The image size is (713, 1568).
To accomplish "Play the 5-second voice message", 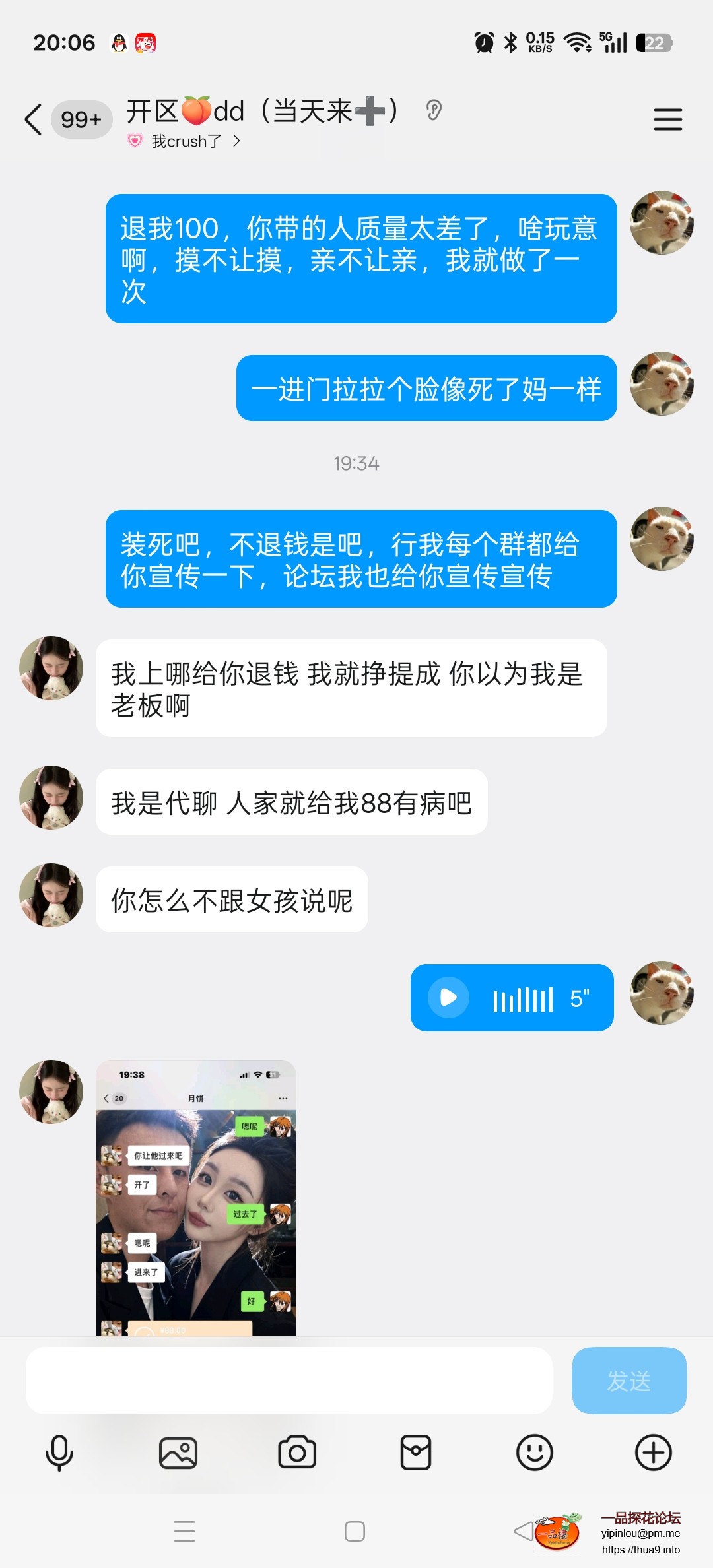I will (448, 998).
